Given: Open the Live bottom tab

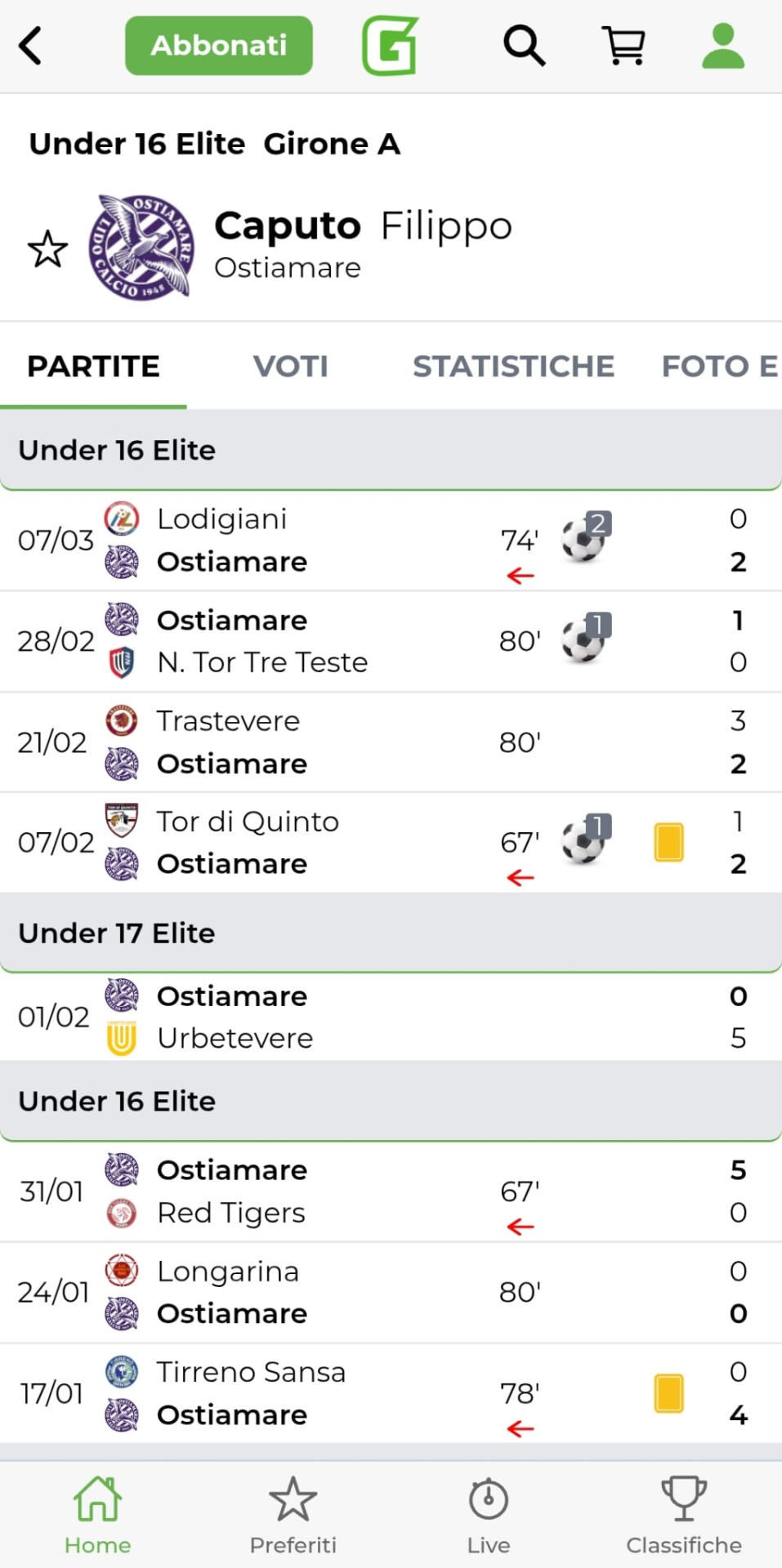Looking at the screenshot, I should [488, 1515].
